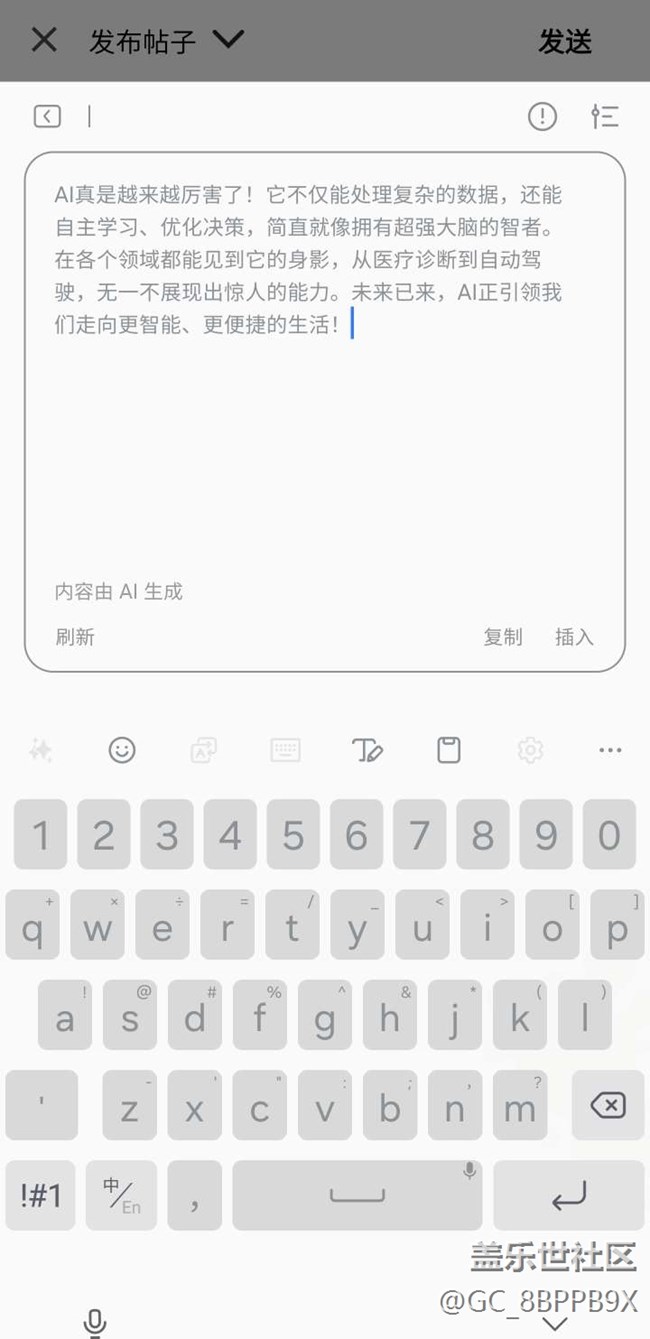Open the emoji picker on the keyboard toolbar

(x=122, y=750)
